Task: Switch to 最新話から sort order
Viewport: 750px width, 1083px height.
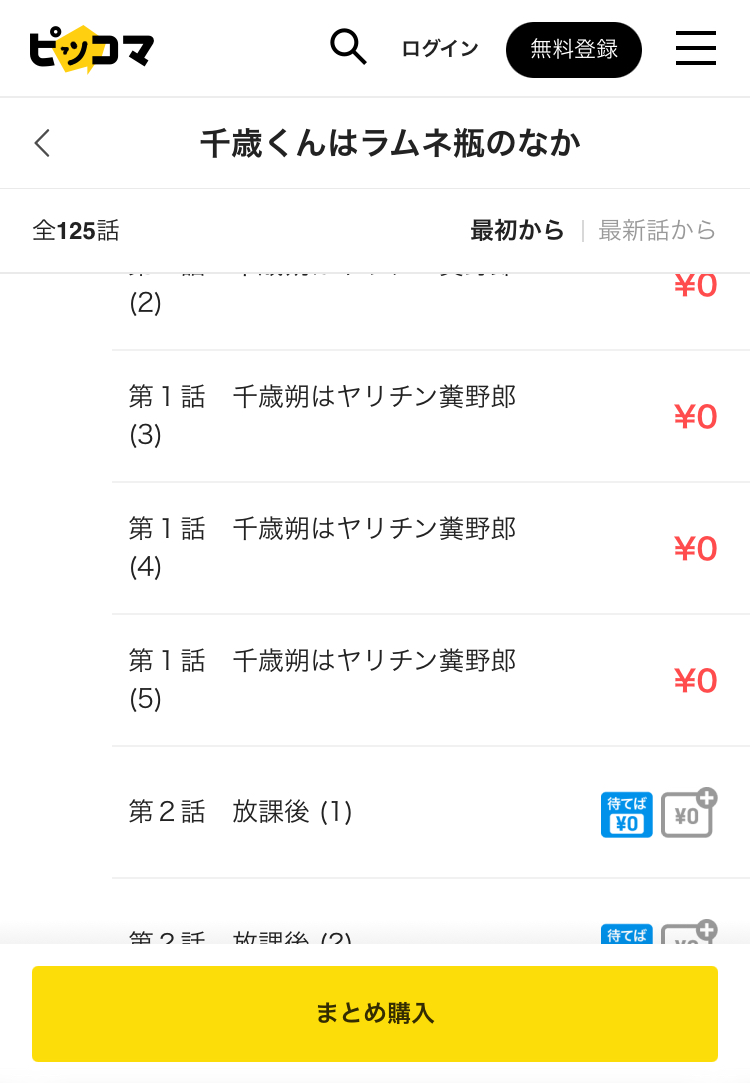Action: [x=657, y=230]
